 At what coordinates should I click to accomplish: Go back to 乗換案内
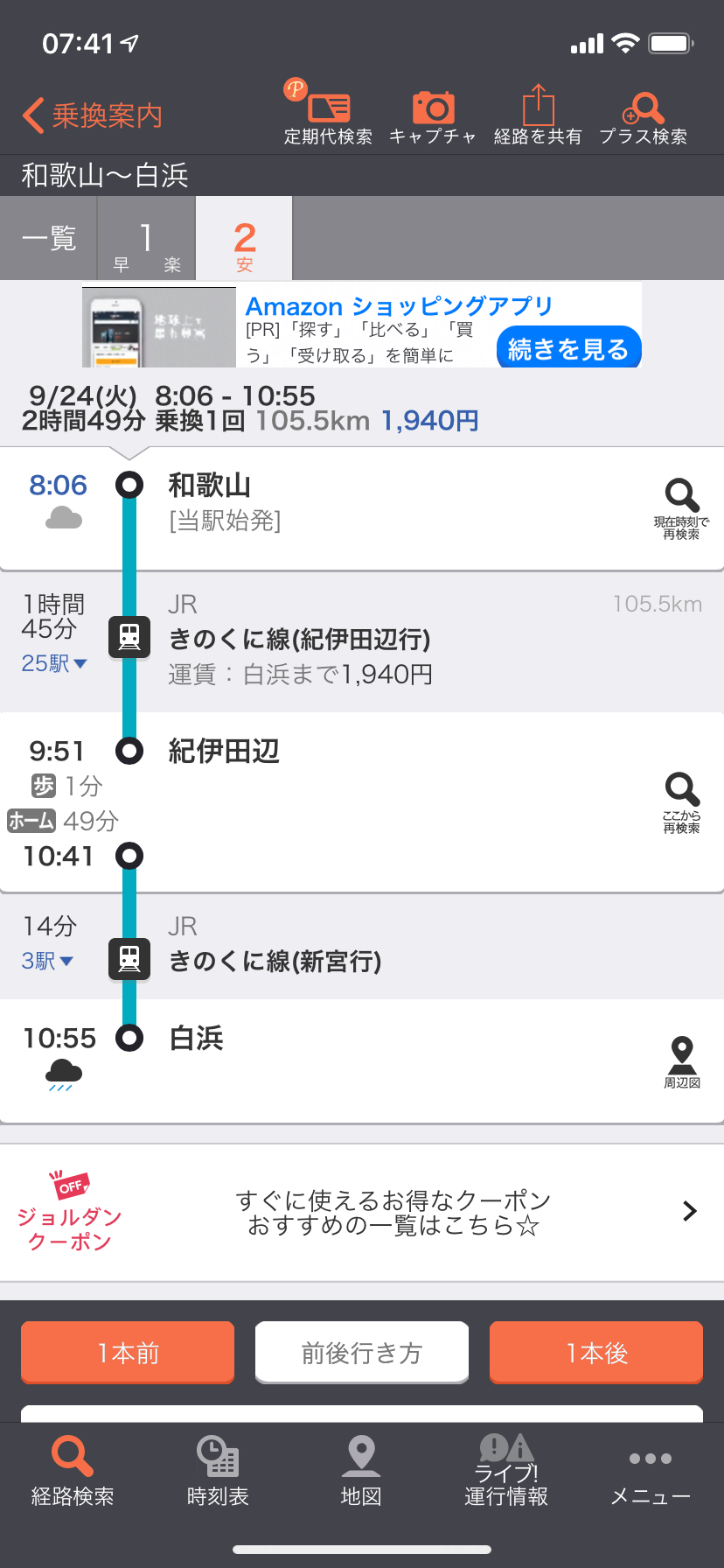tap(93, 115)
